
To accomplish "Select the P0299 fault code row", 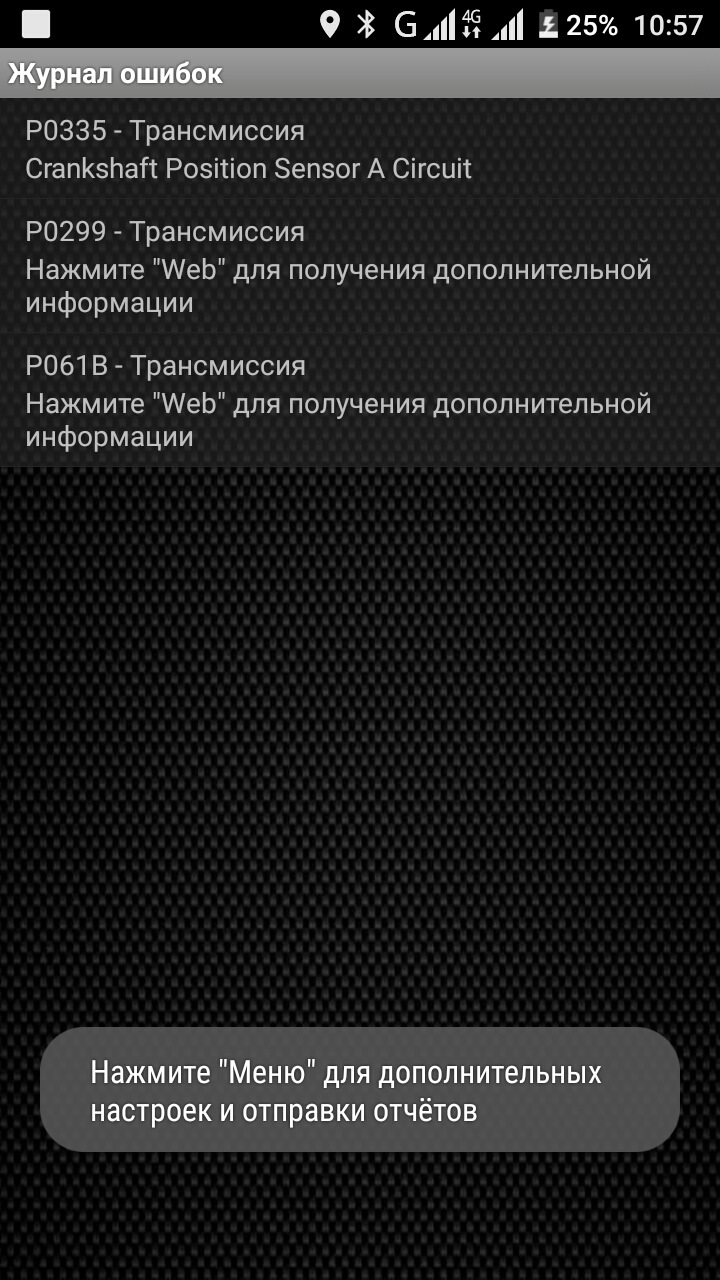I will 360,267.
